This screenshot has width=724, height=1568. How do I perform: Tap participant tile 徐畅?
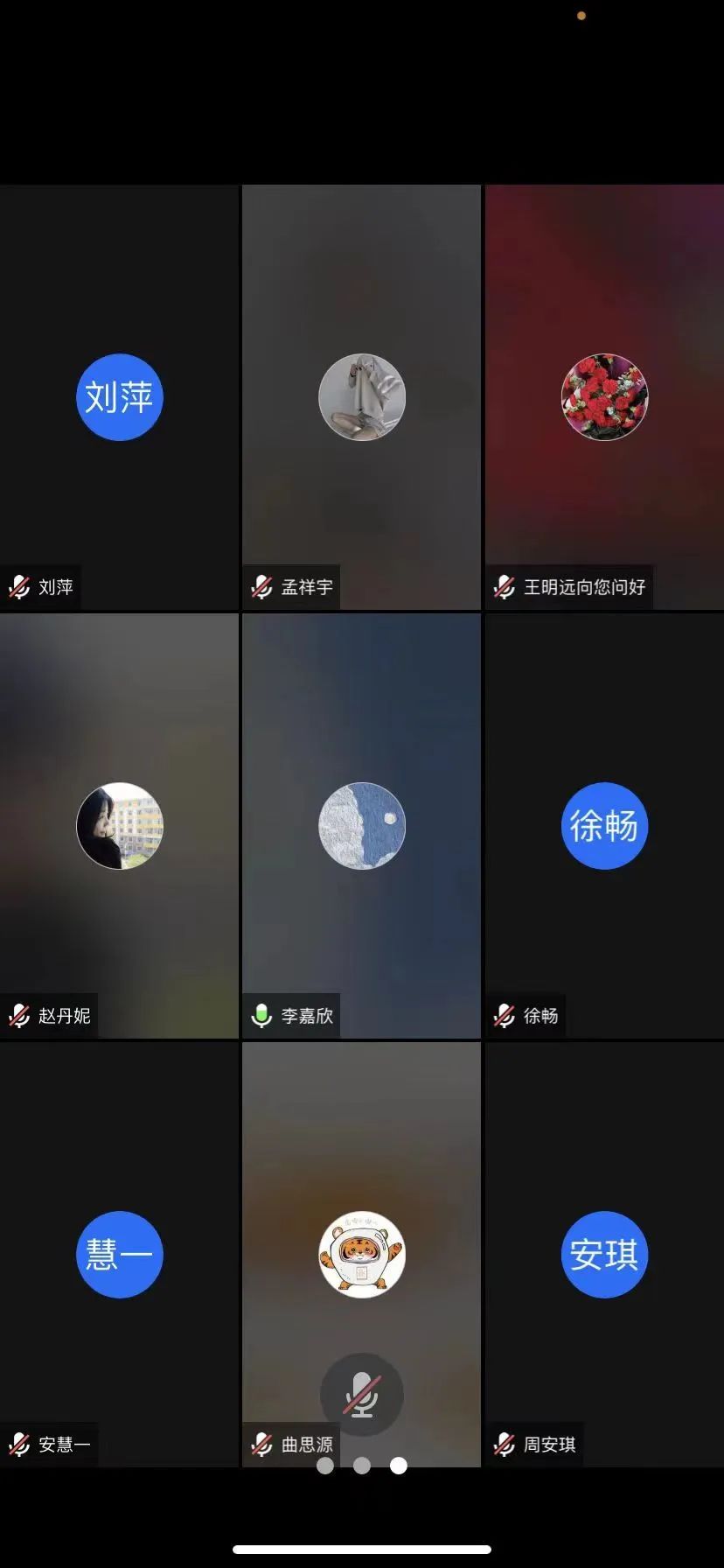click(604, 826)
